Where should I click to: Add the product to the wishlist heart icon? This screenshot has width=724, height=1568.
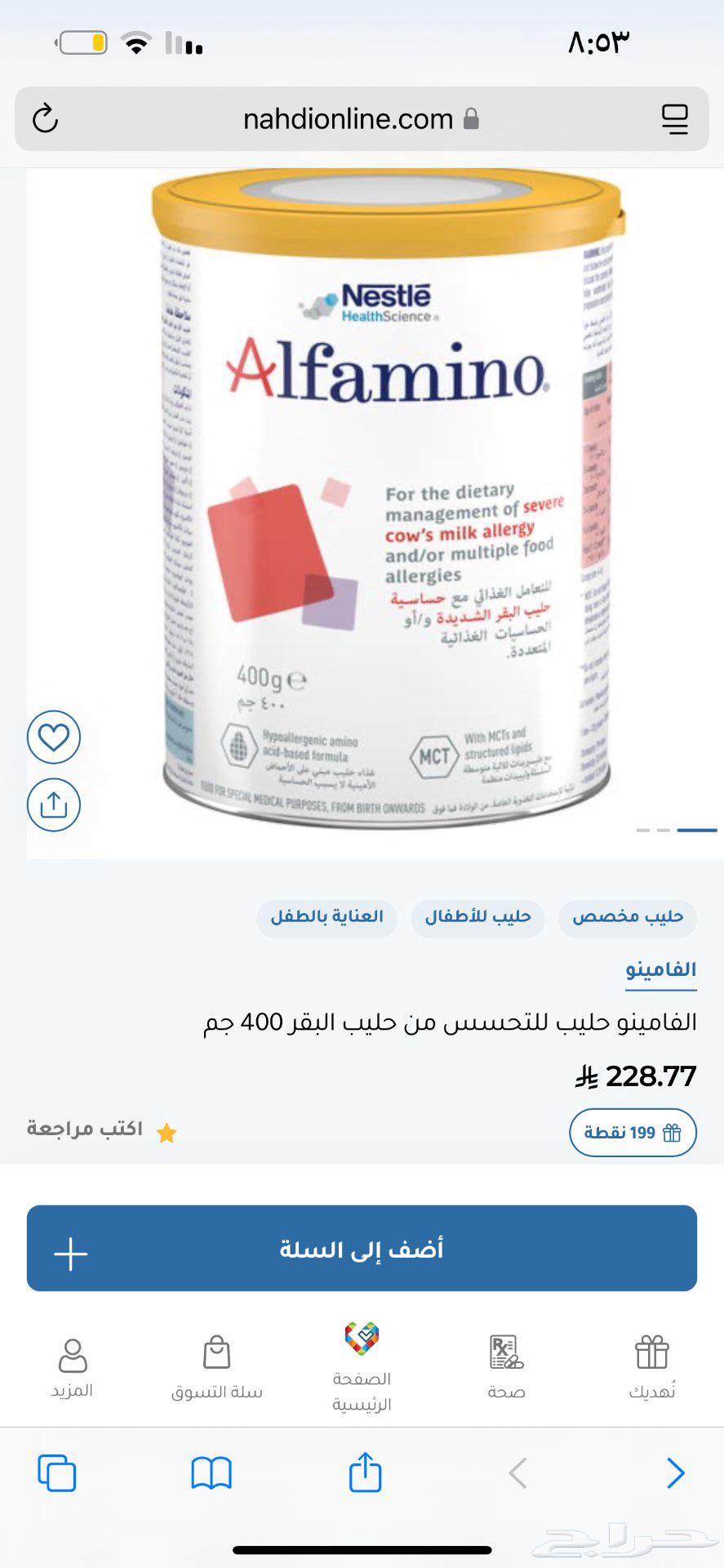pyautogui.click(x=54, y=736)
